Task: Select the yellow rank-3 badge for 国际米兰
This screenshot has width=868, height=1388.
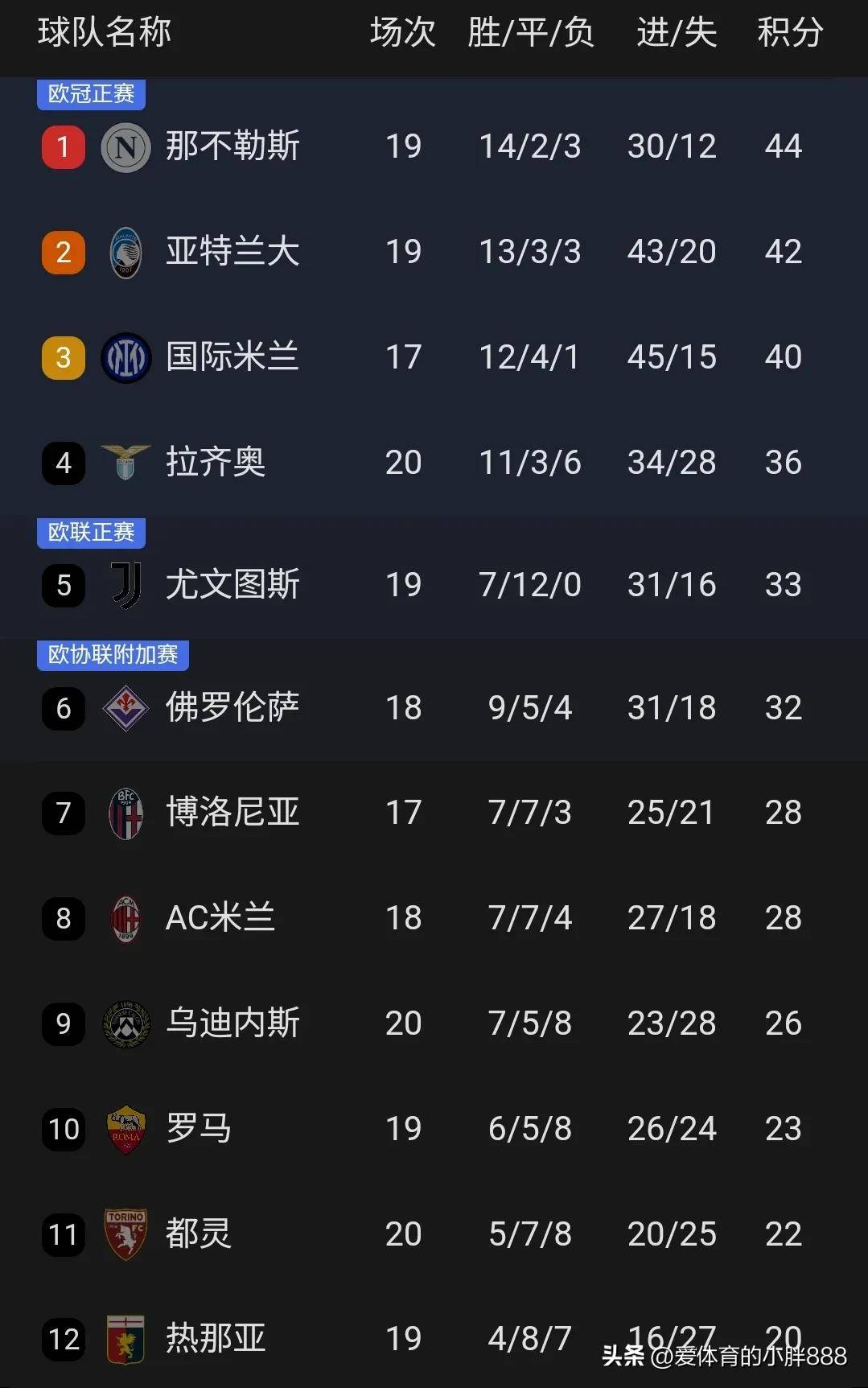Action: [63, 357]
